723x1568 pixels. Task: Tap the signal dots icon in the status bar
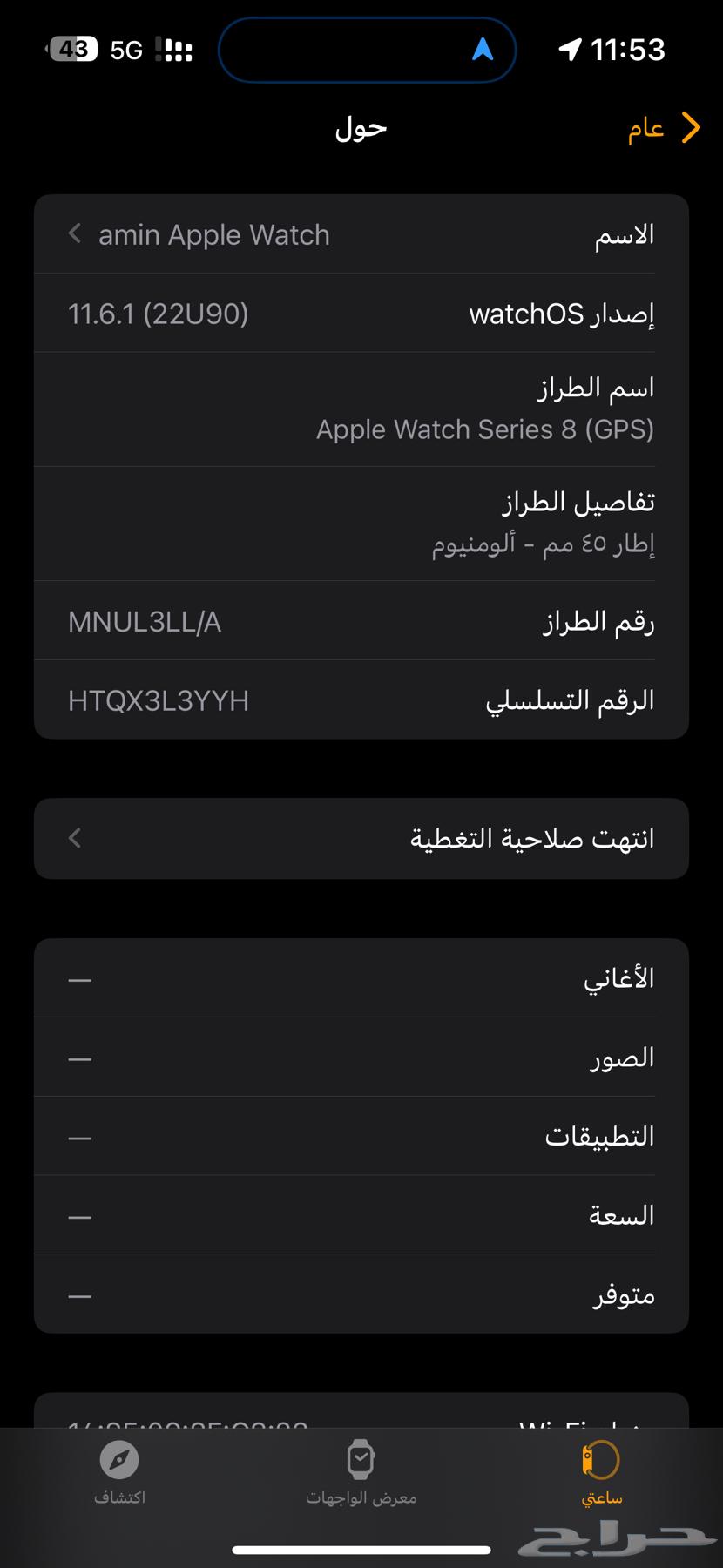176,50
